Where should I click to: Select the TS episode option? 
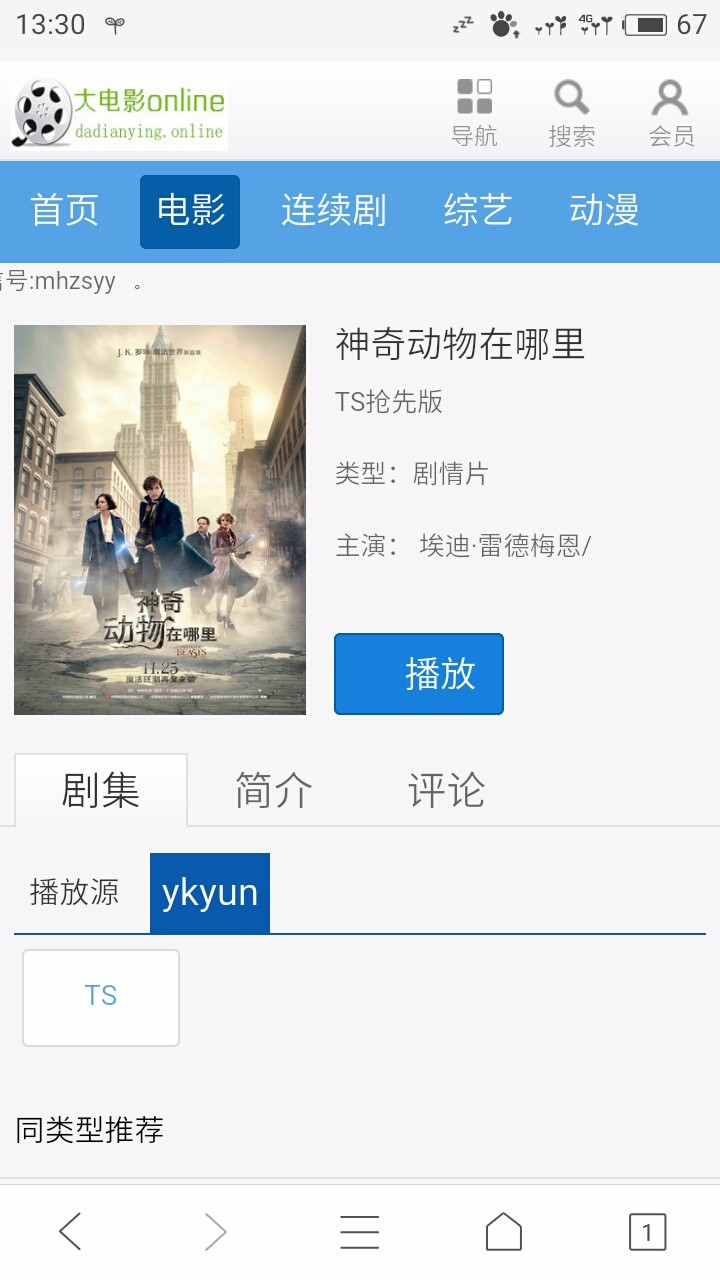[100, 997]
